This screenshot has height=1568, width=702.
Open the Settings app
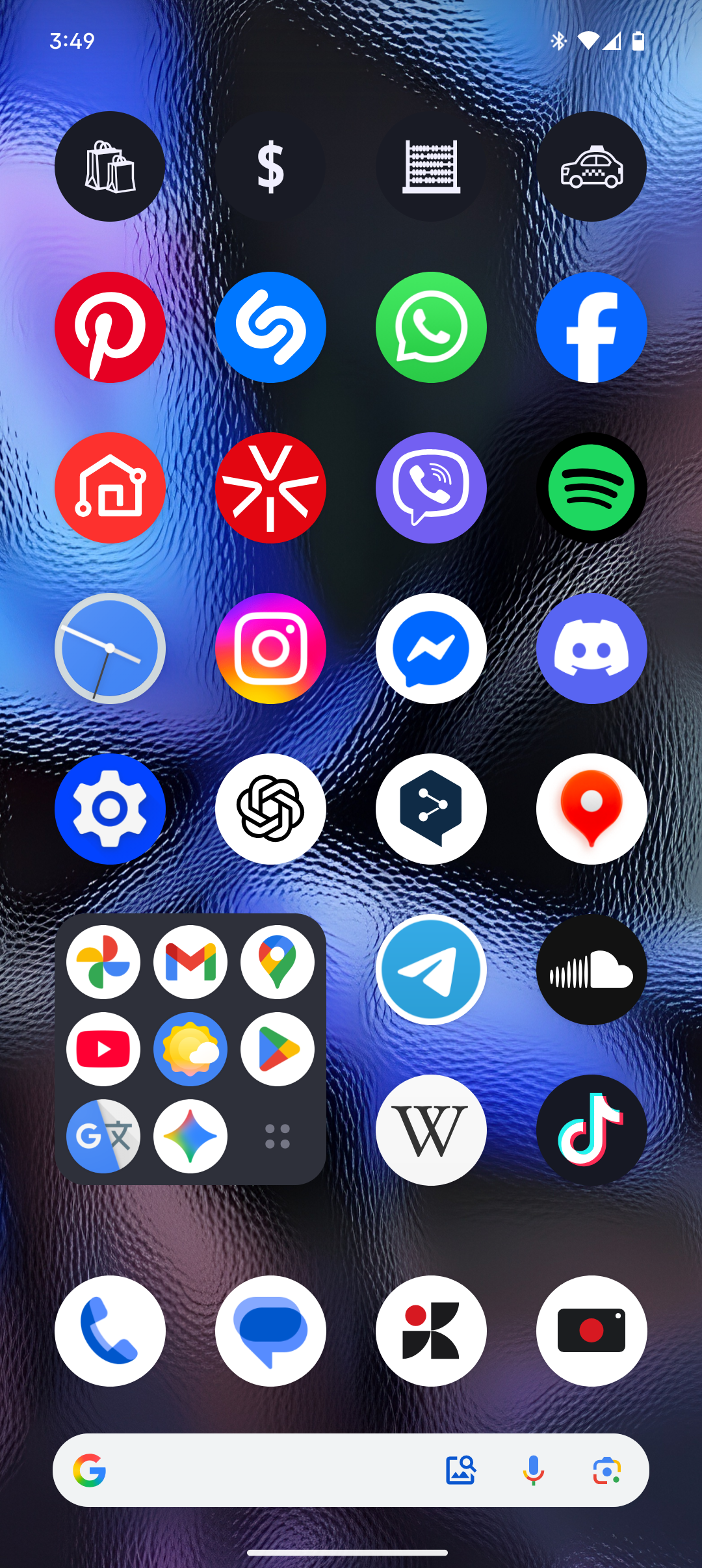tap(110, 809)
